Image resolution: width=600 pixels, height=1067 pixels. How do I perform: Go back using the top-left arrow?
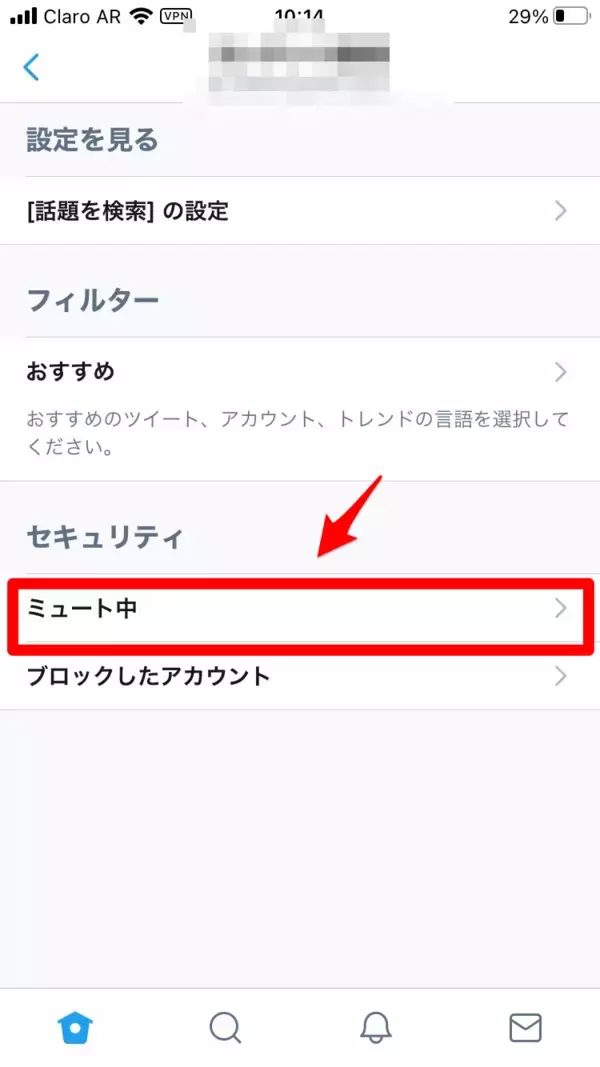tap(32, 68)
